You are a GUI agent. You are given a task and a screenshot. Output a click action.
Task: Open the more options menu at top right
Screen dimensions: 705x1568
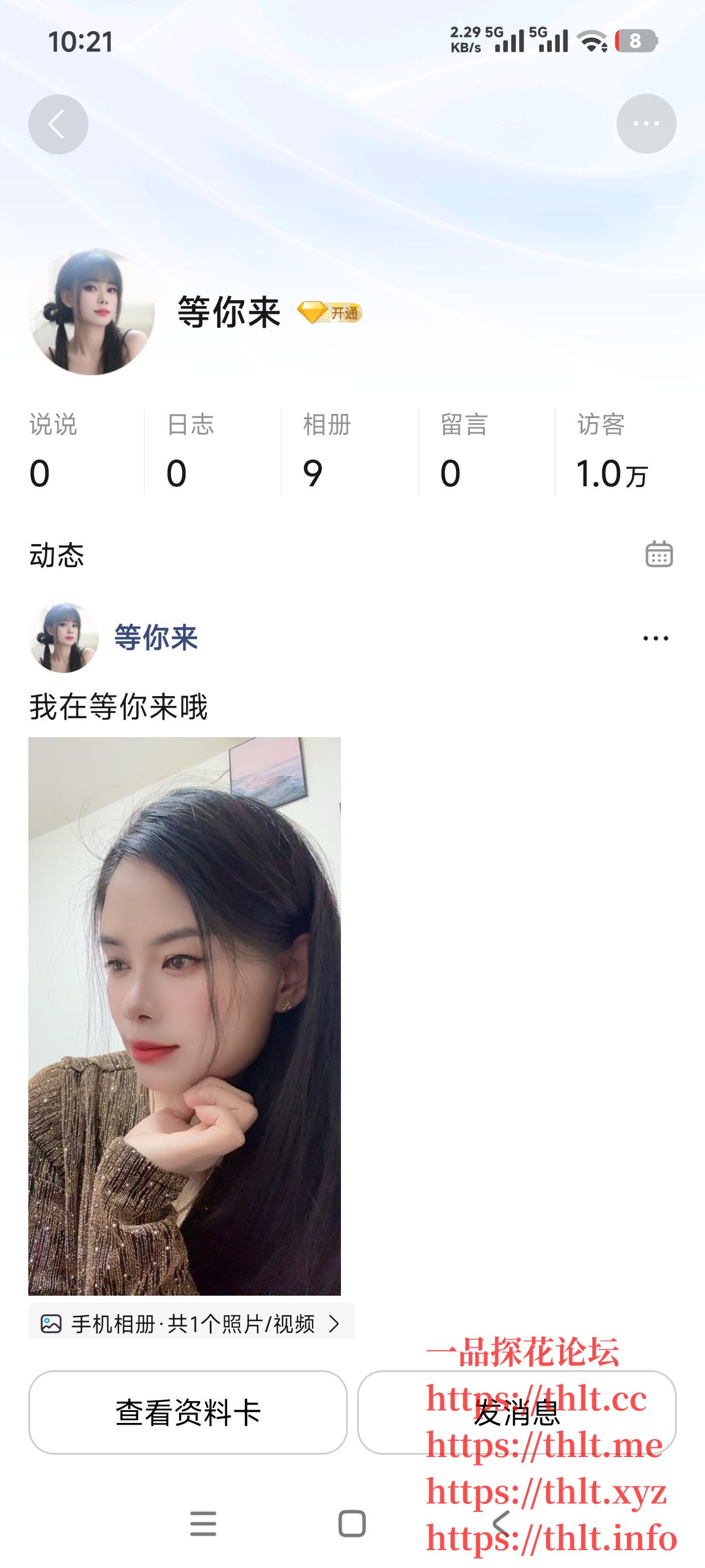[646, 123]
